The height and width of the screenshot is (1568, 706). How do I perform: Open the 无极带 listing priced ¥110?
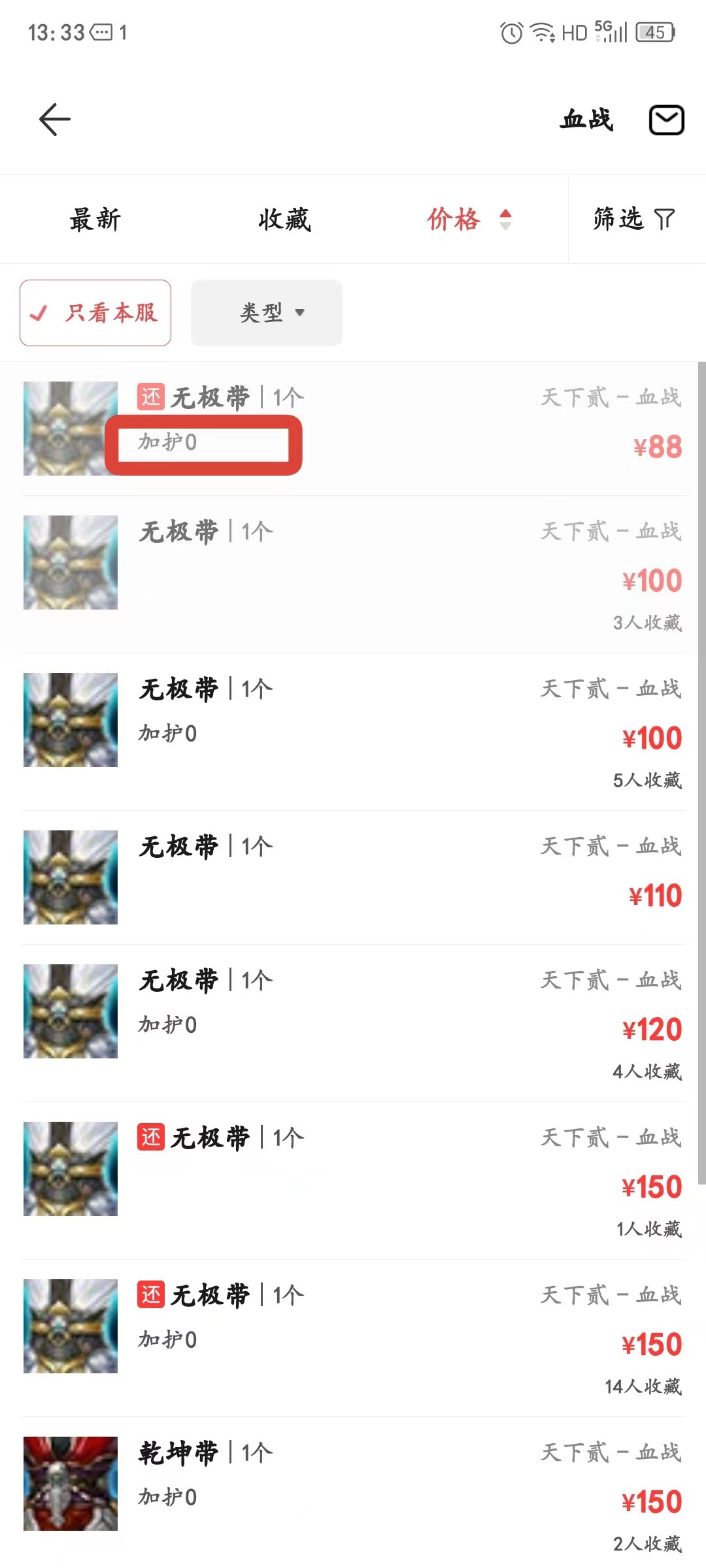point(353,877)
